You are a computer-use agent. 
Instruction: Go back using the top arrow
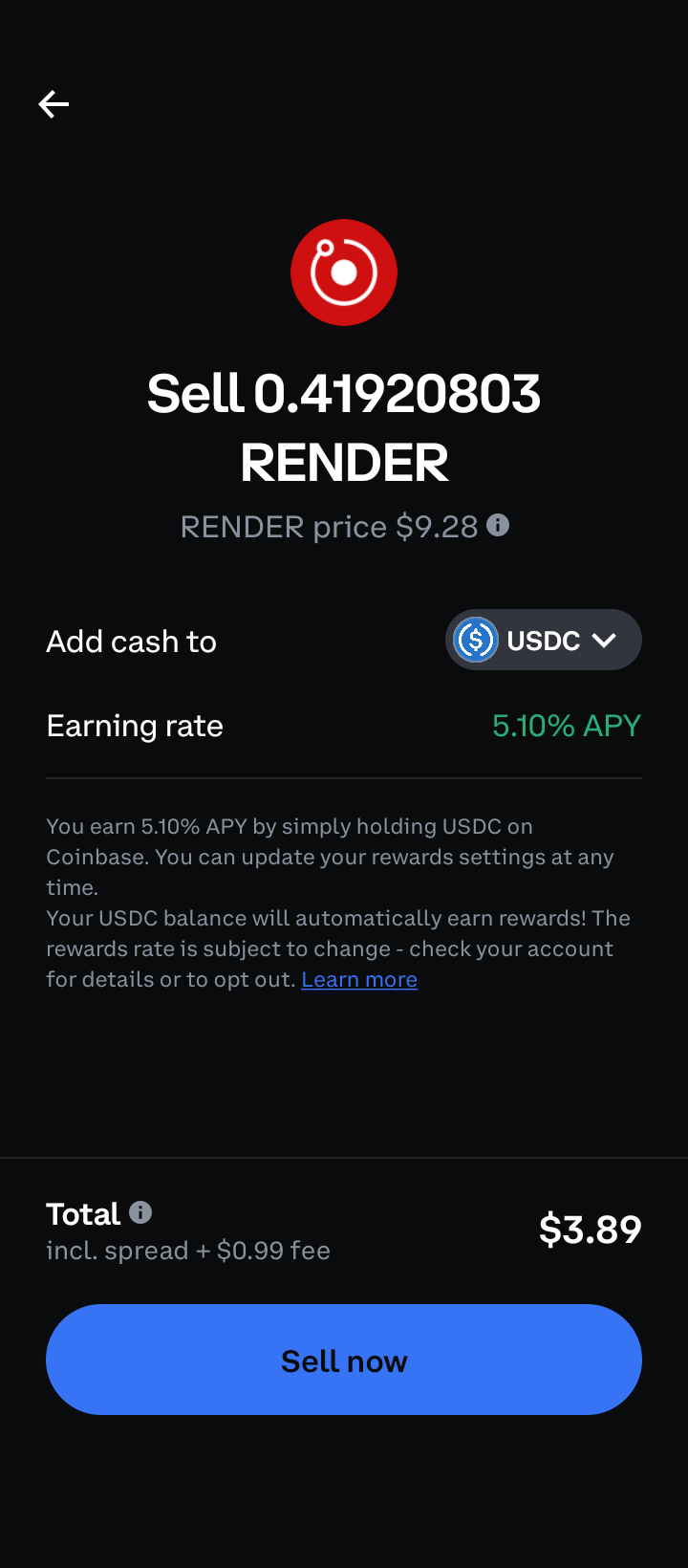click(54, 104)
